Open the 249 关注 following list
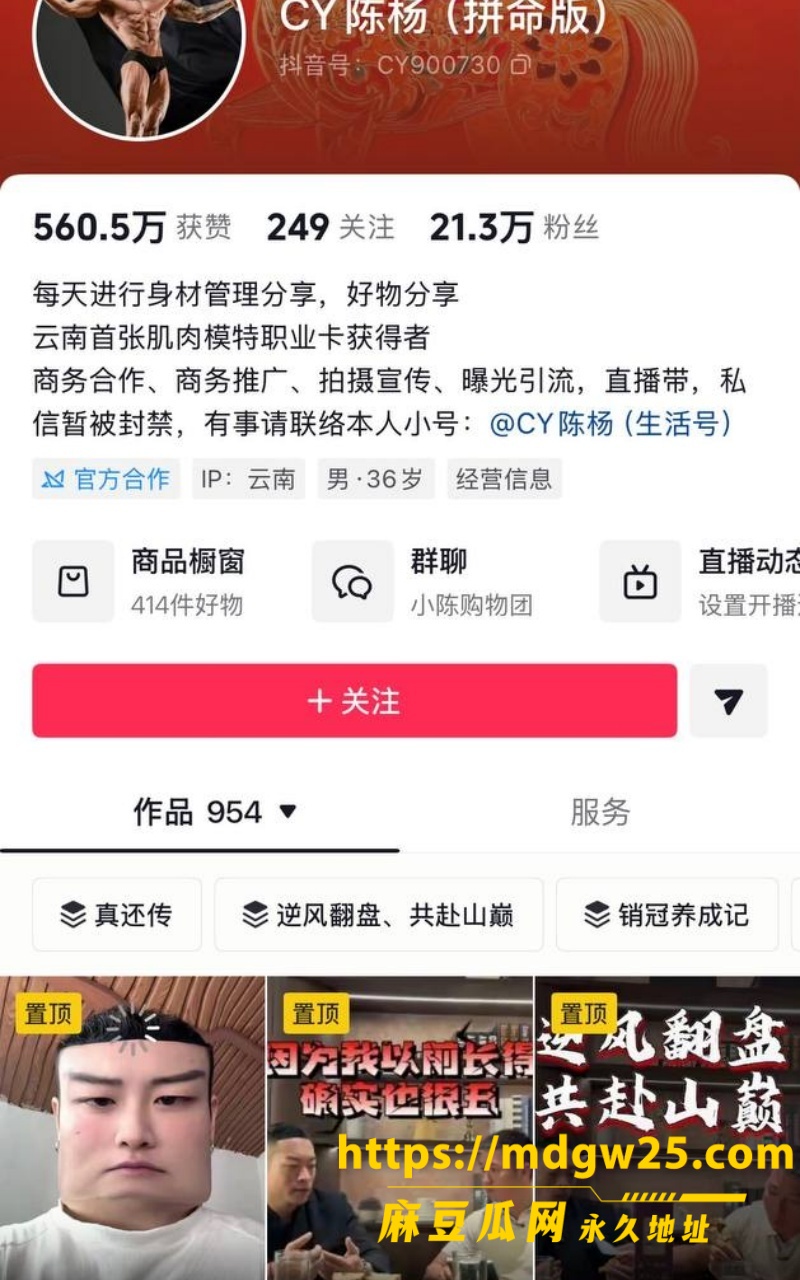800x1280 pixels. 330,228
